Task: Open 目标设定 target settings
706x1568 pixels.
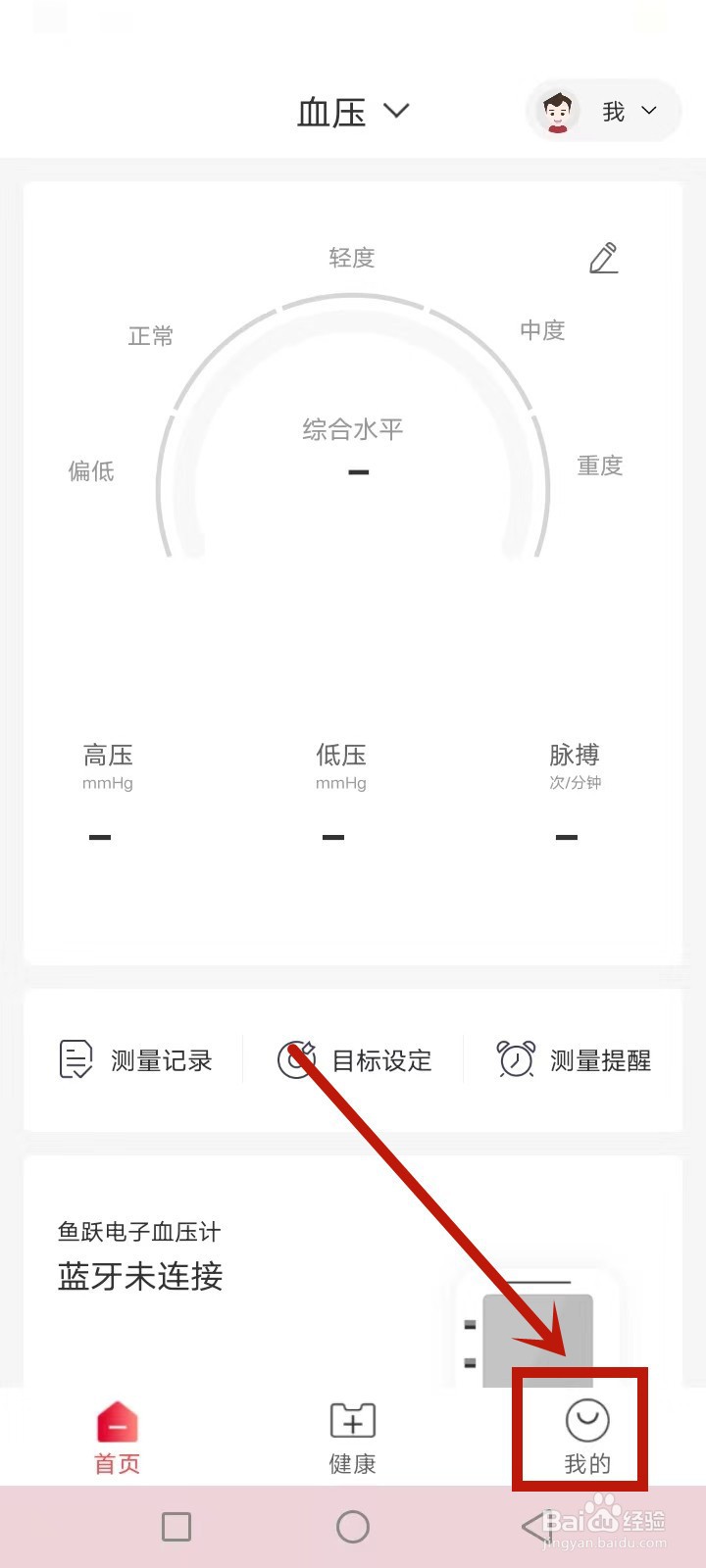Action: pos(355,1060)
